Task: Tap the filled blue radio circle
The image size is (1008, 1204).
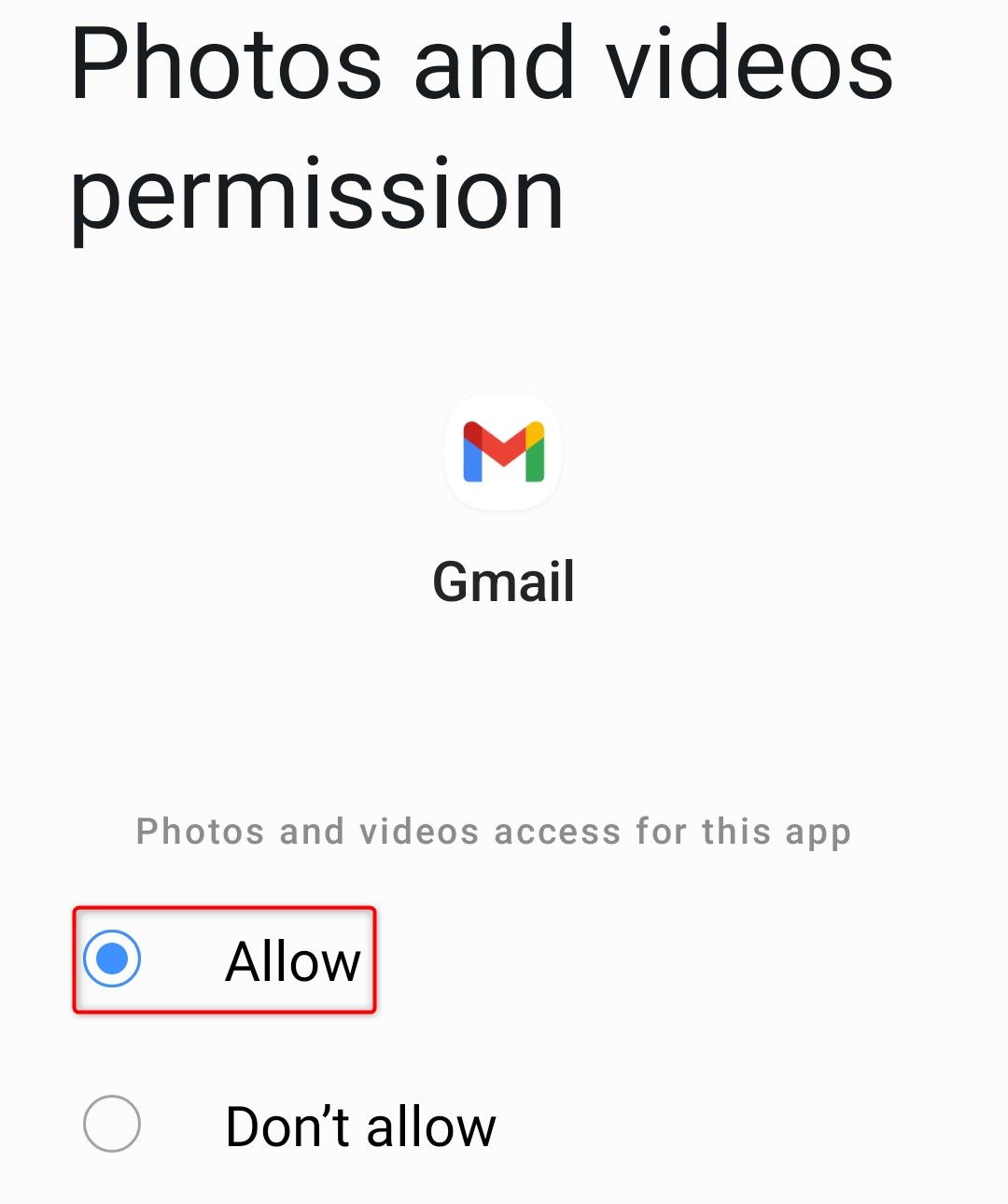Action: pyautogui.click(x=114, y=959)
